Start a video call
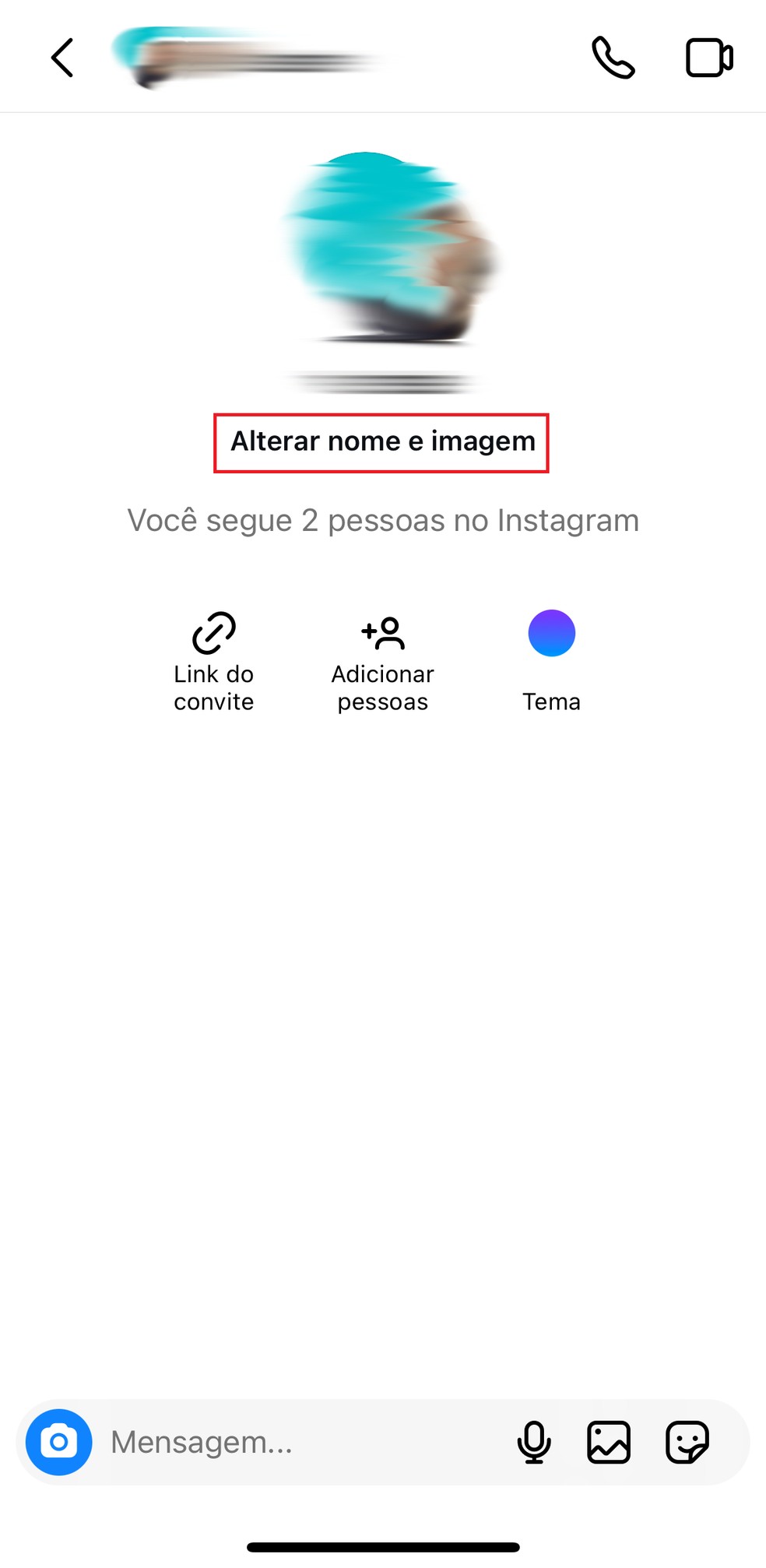The width and height of the screenshot is (766, 1568). coord(708,57)
